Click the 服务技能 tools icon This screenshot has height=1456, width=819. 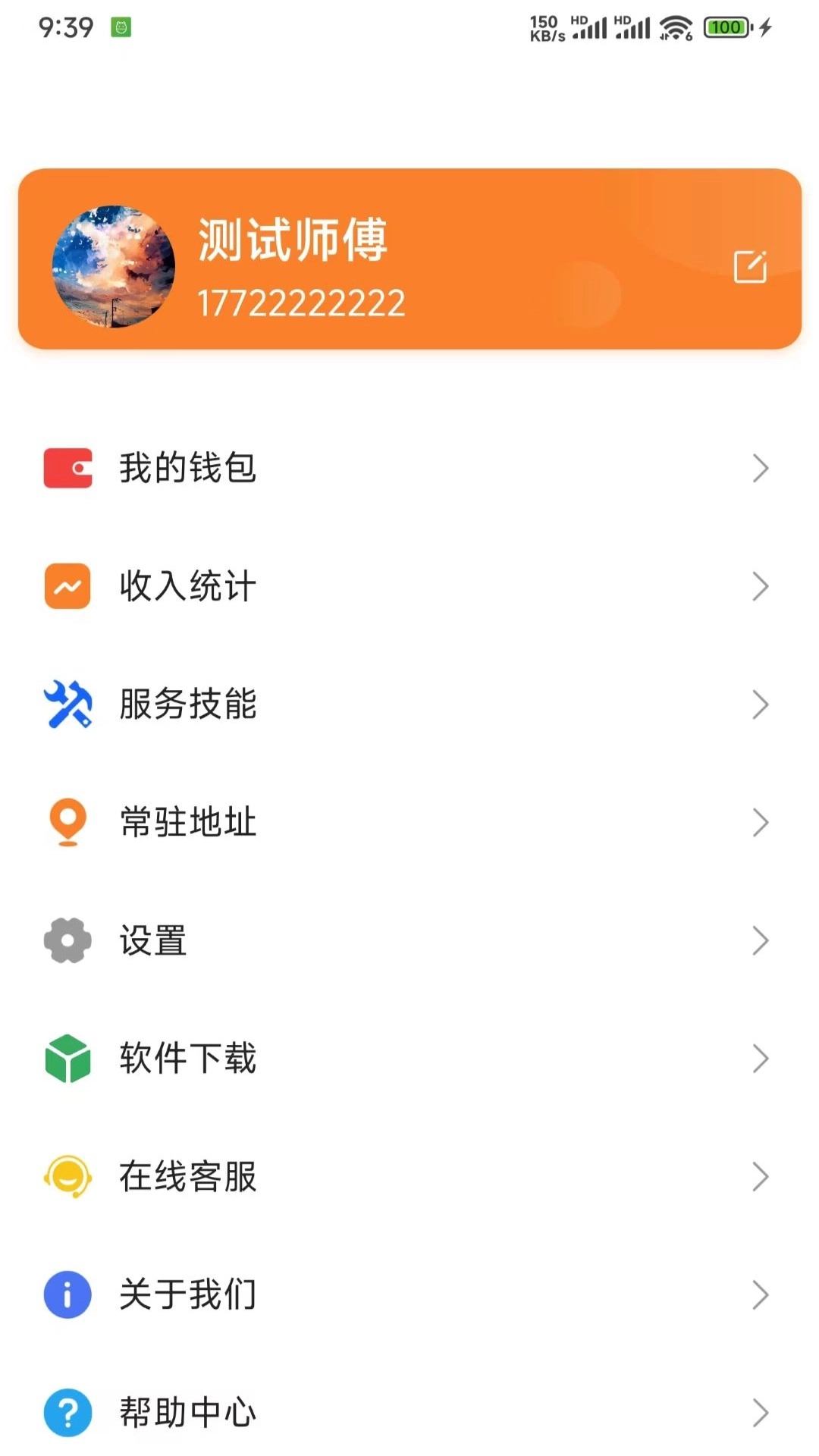tap(67, 704)
